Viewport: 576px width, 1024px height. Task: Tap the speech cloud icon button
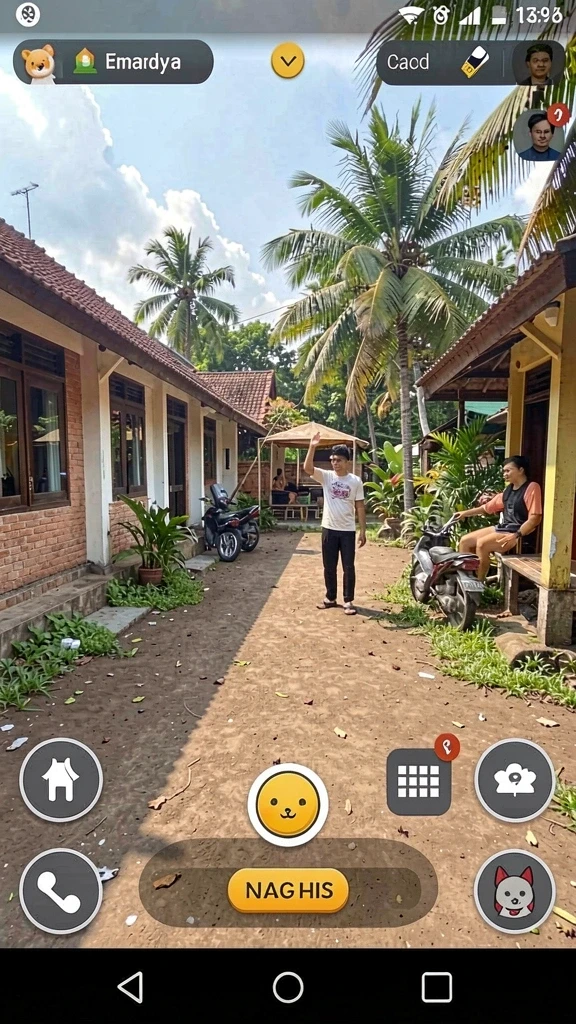(x=515, y=780)
